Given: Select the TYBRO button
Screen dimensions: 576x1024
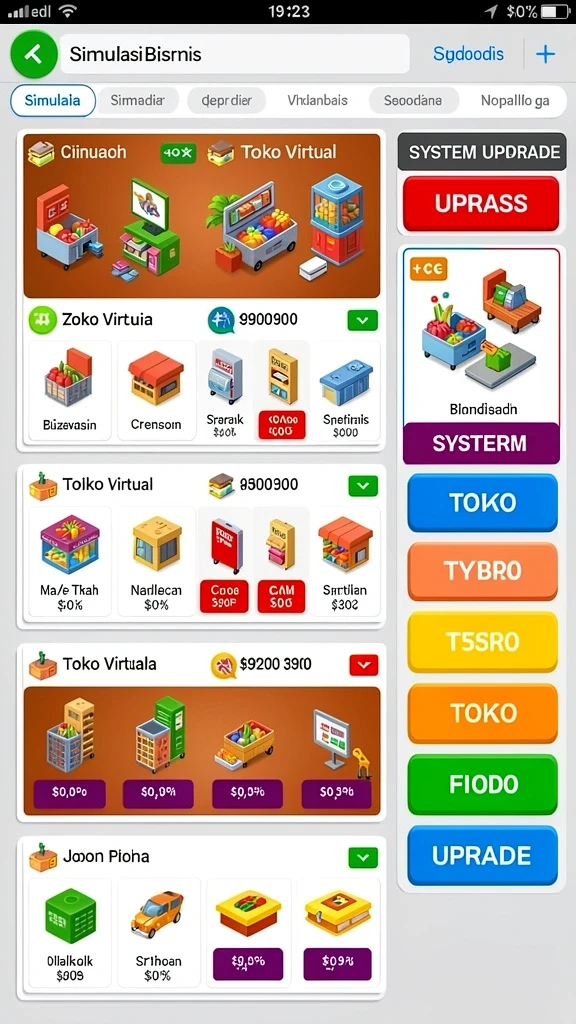Looking at the screenshot, I should [x=483, y=571].
